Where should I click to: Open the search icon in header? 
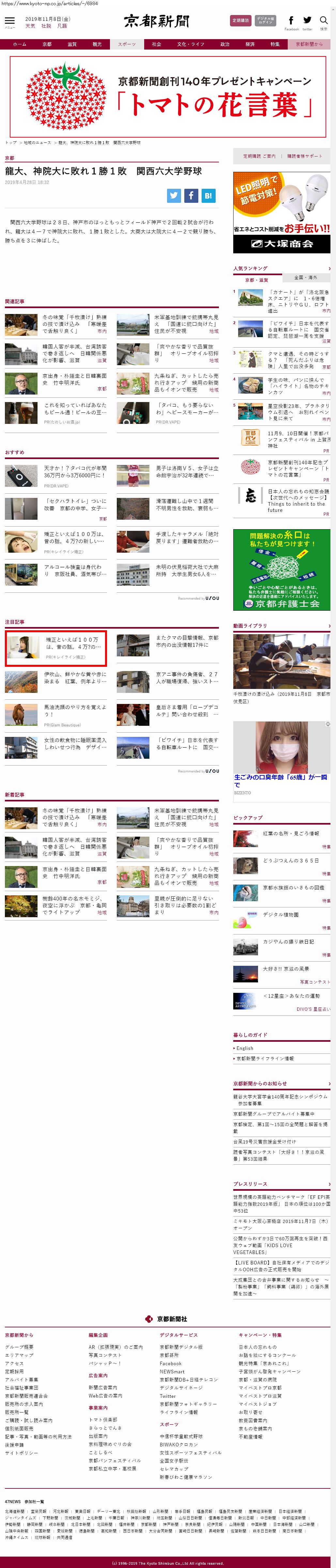(x=323, y=21)
